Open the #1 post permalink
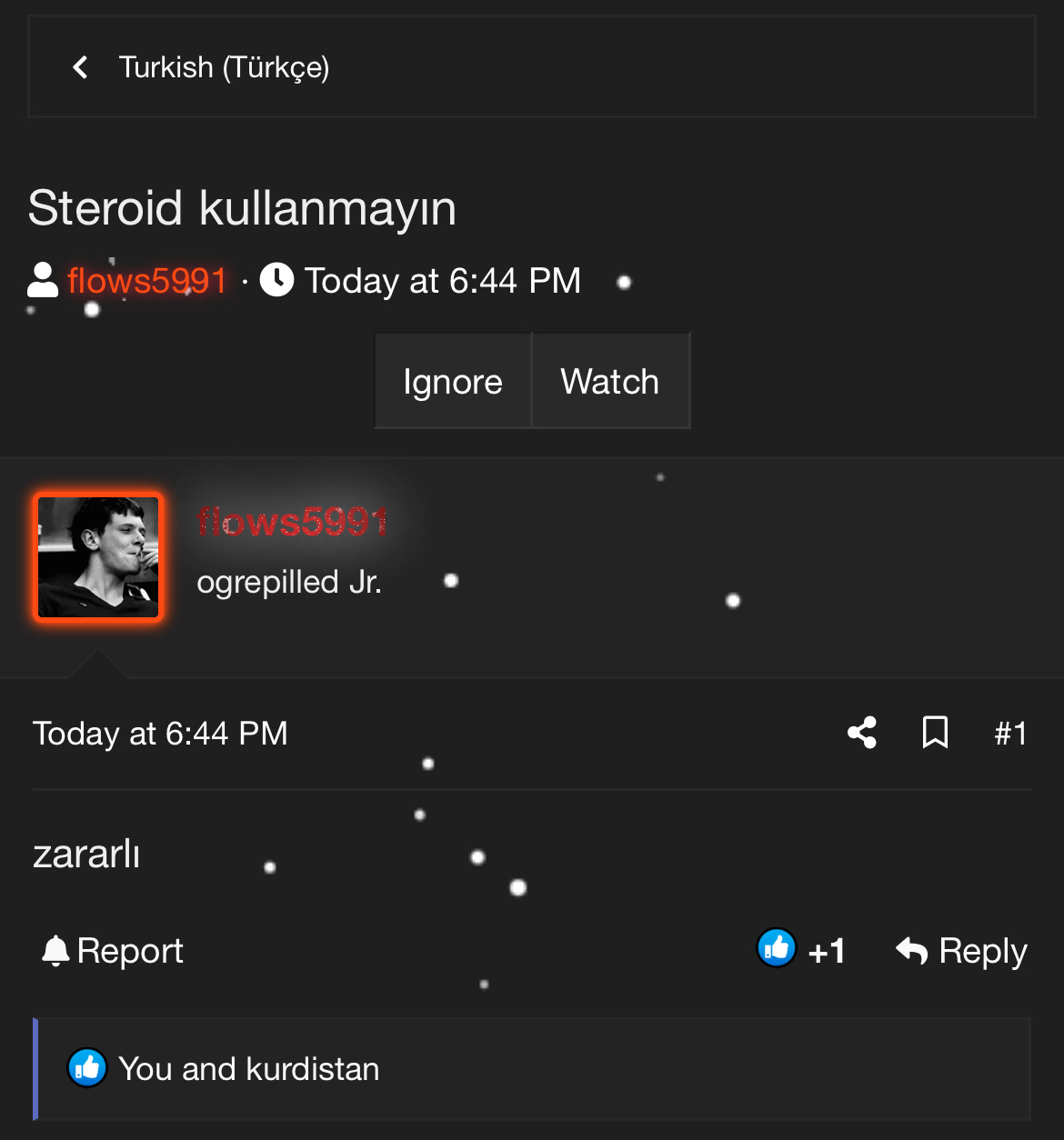Viewport: 1064px width, 1140px height. tap(1010, 733)
